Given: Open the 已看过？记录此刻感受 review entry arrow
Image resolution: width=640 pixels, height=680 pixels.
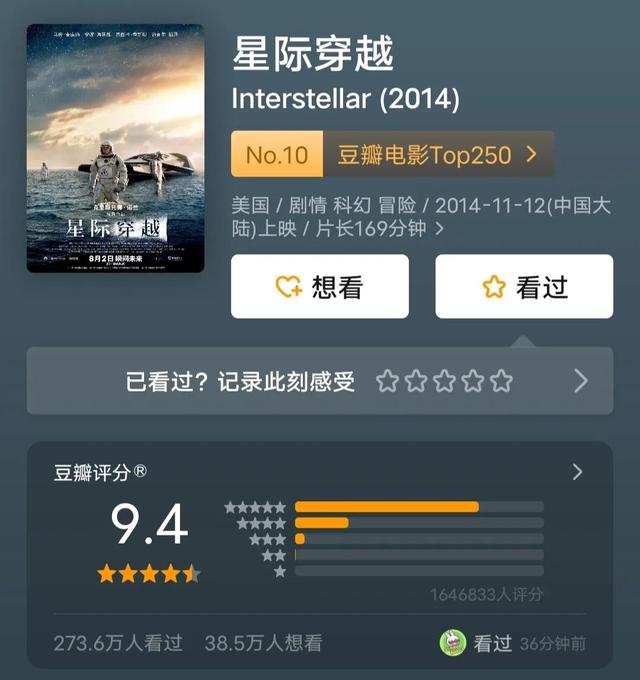Looking at the screenshot, I should (x=580, y=381).
